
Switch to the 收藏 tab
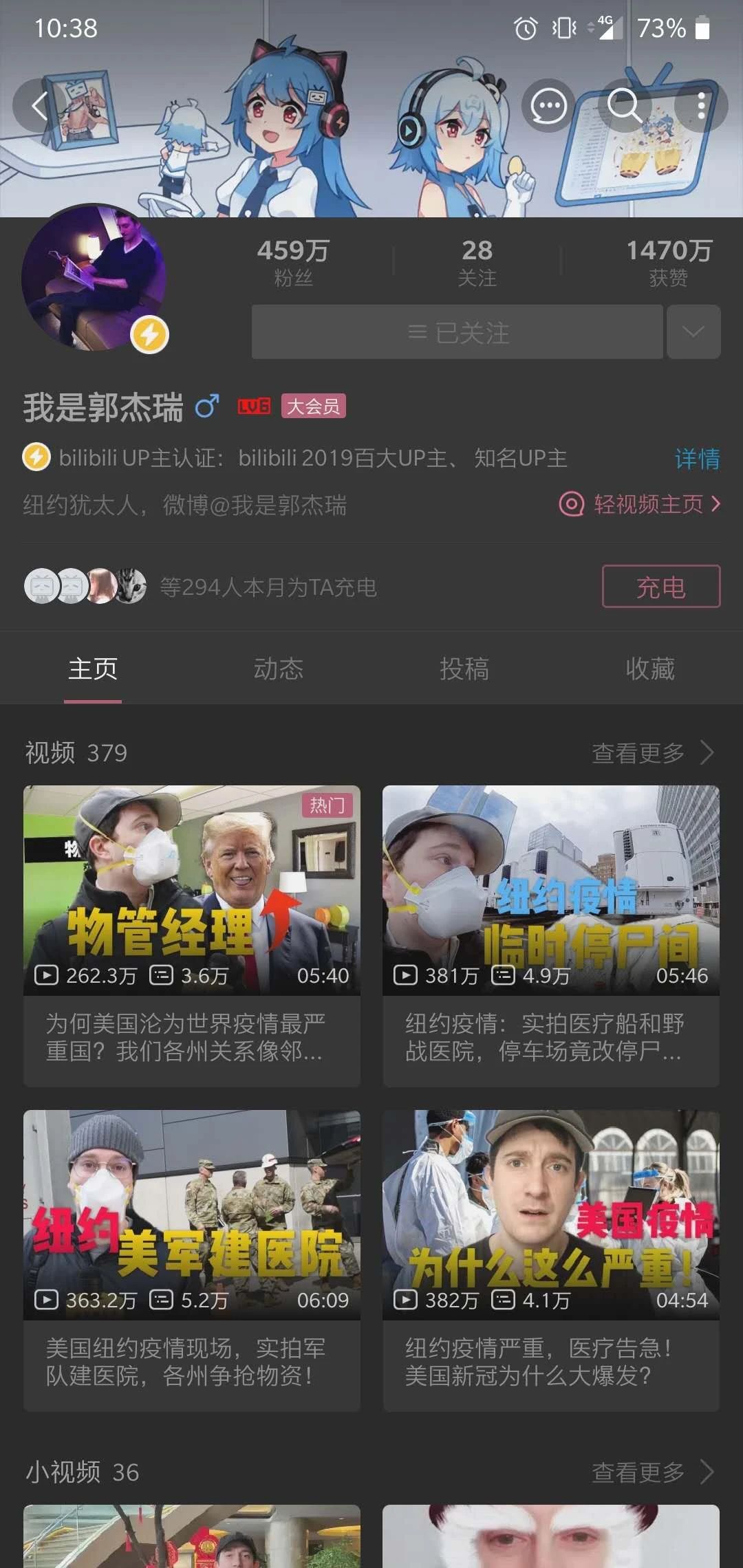(650, 668)
